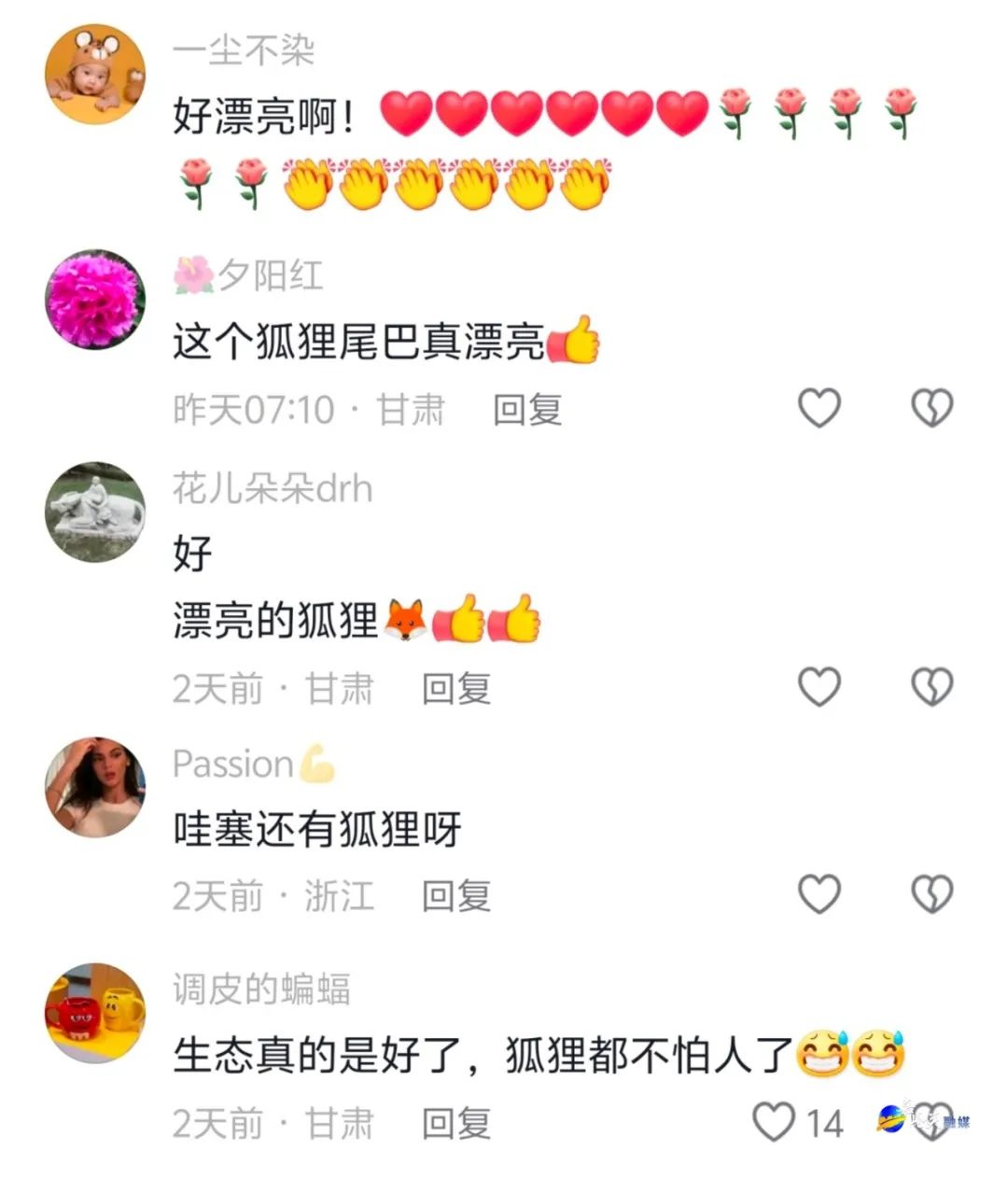Reply to 调皮的蝙蝠's comment
Image resolution: width=1008 pixels, height=1179 pixels.
(456, 1123)
